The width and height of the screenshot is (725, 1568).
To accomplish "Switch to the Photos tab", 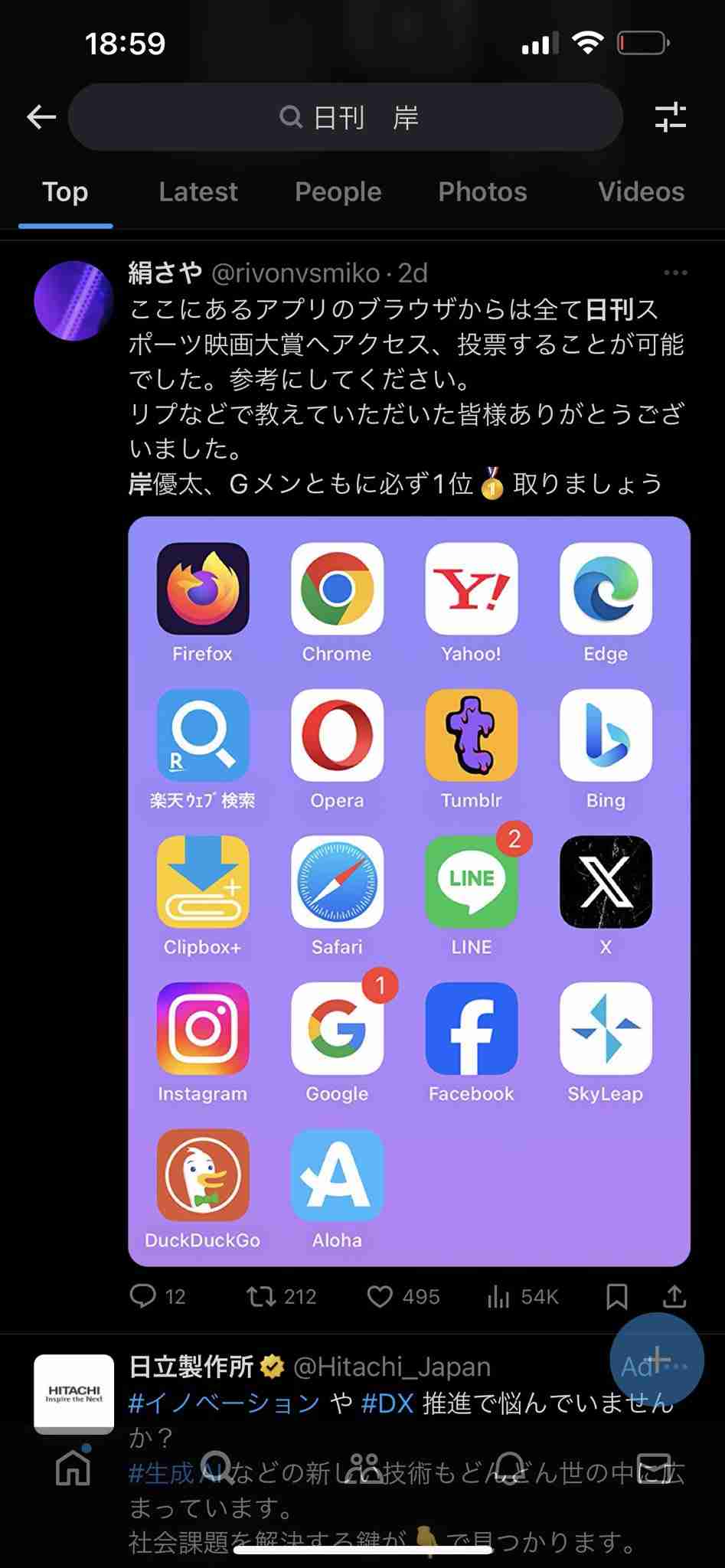I will pos(482,191).
